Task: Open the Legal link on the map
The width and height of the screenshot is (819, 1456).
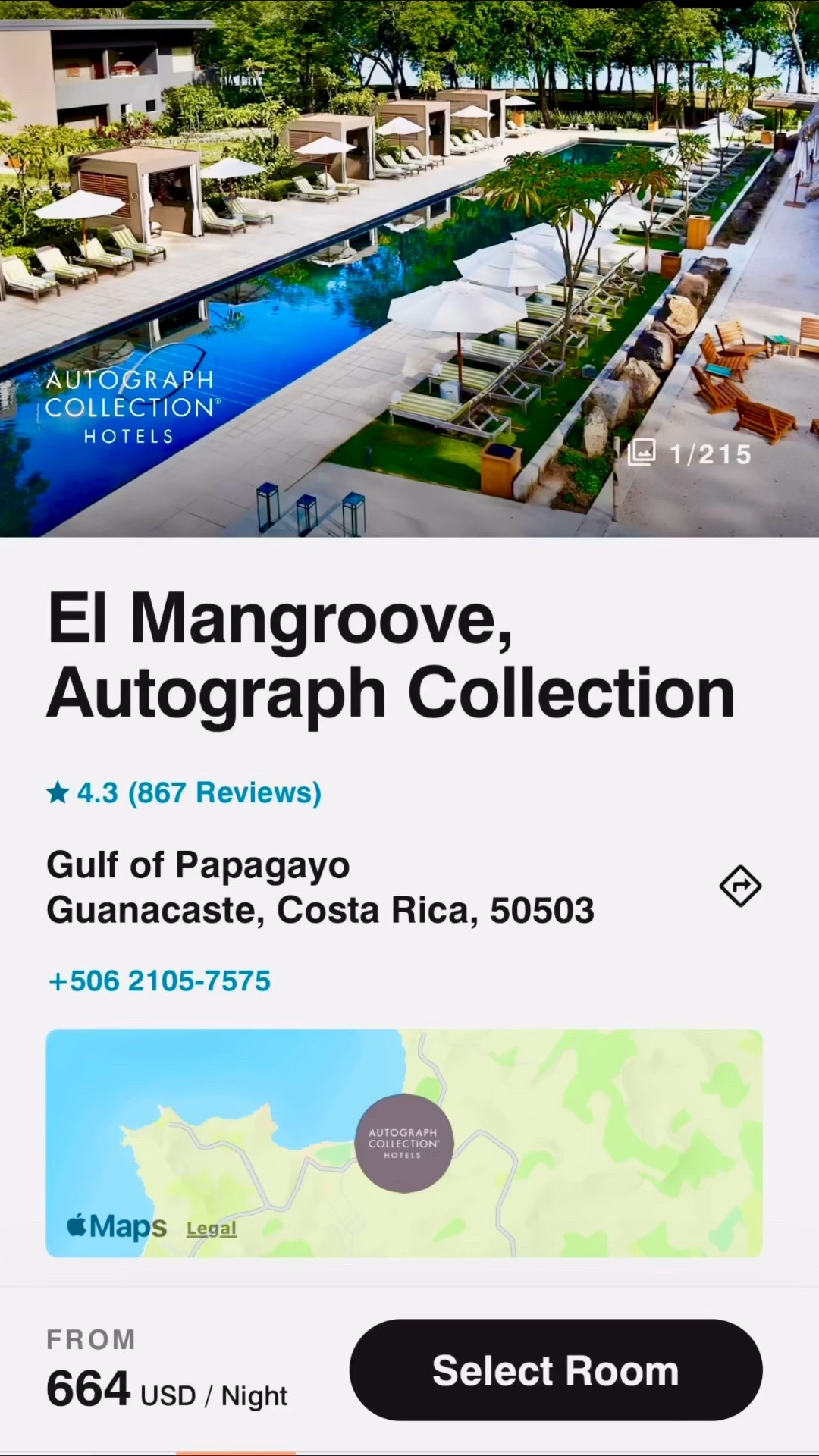Action: pos(212,1228)
